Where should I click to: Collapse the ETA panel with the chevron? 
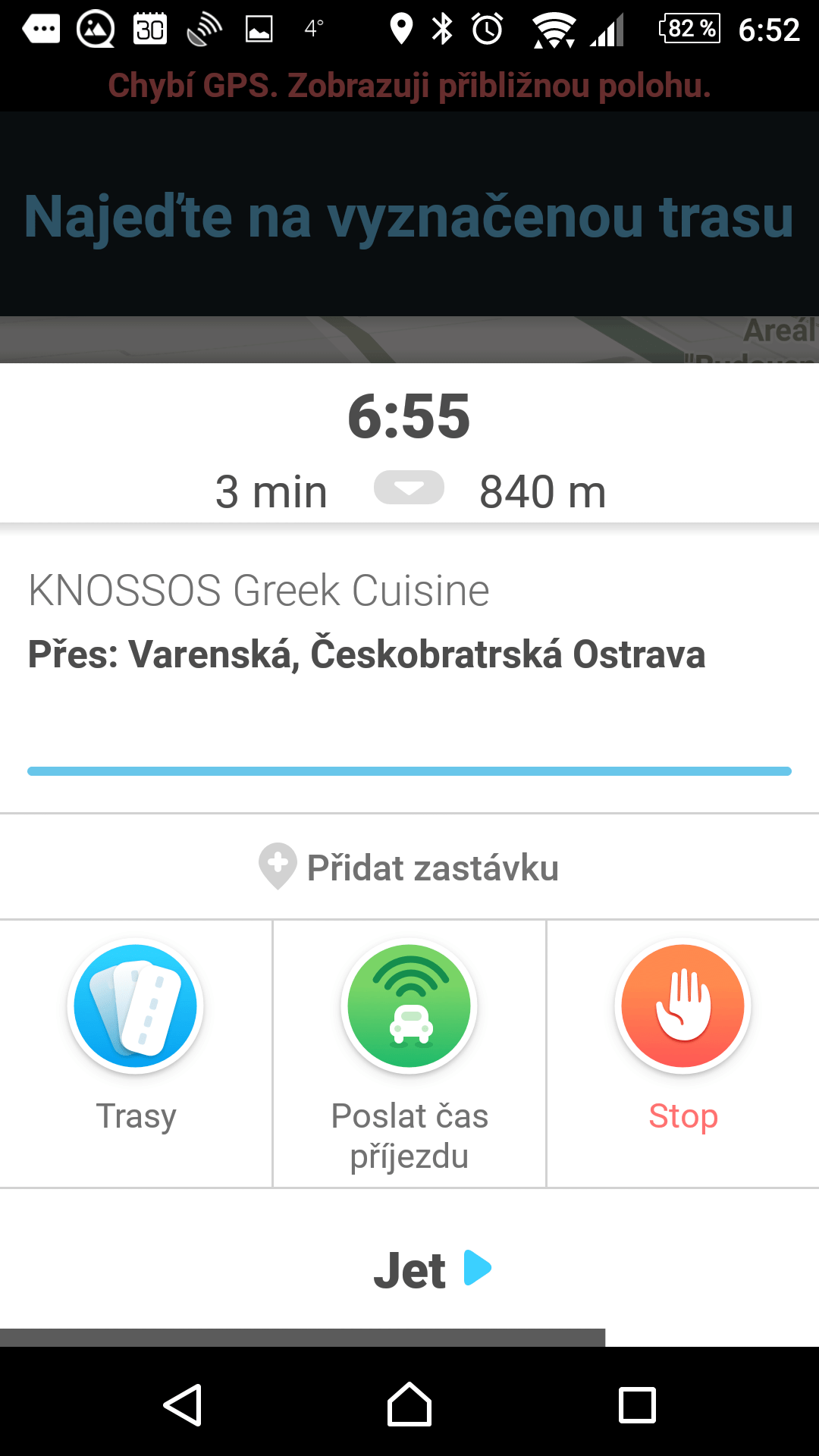409,488
